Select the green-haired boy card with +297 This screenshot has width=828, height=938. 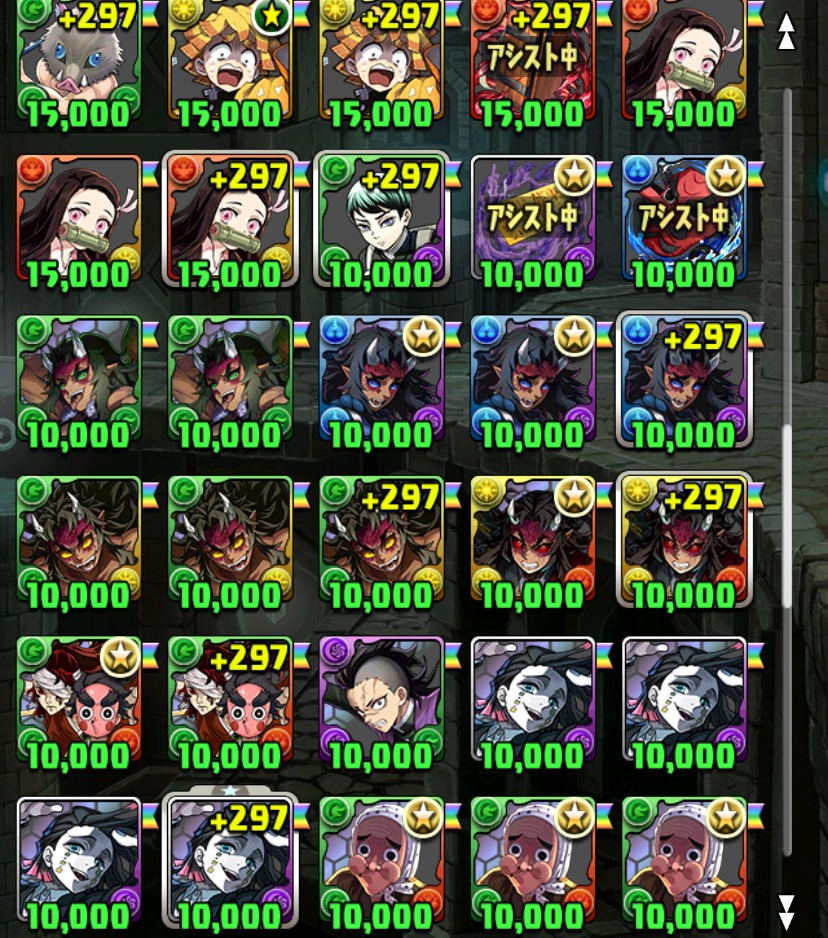coord(381,220)
